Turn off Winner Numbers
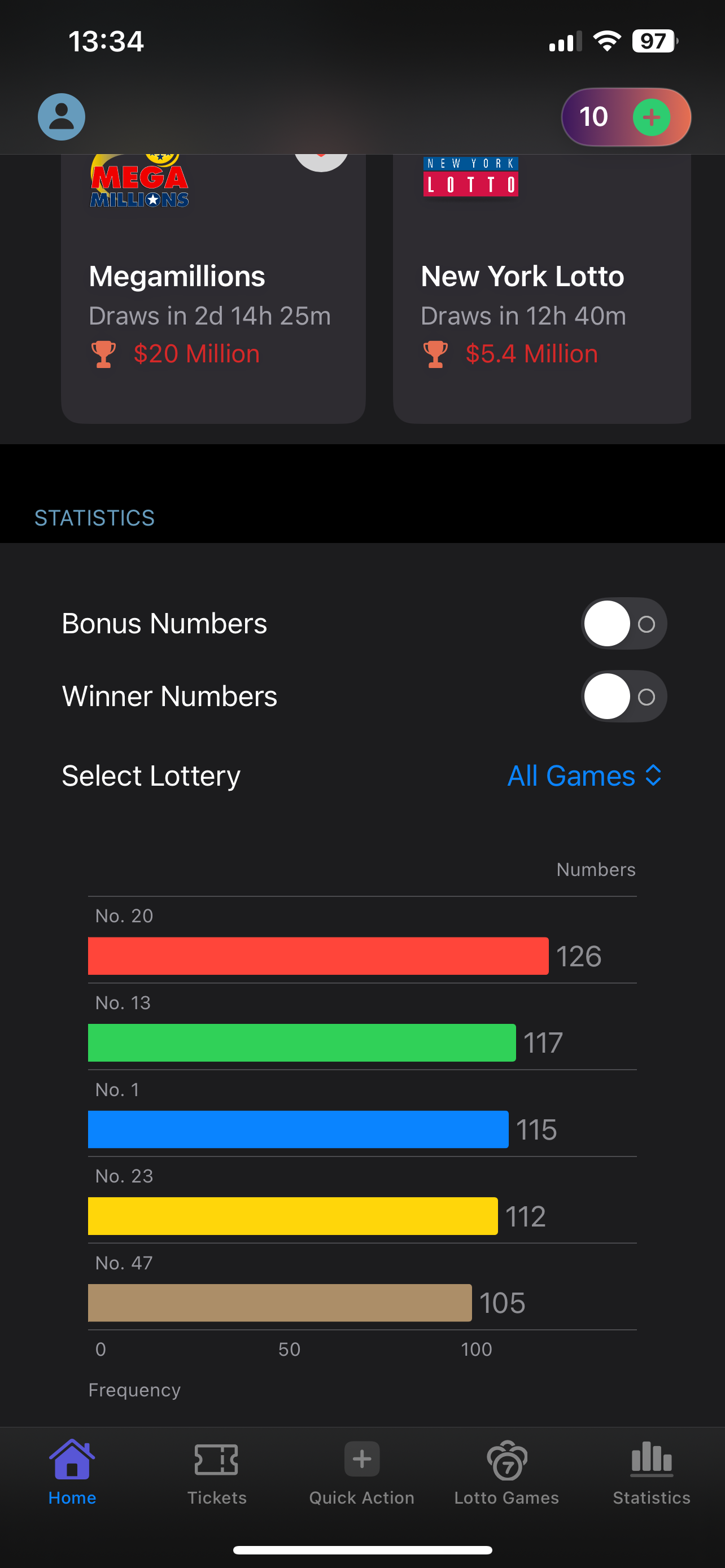The height and width of the screenshot is (1568, 725). coord(623,696)
